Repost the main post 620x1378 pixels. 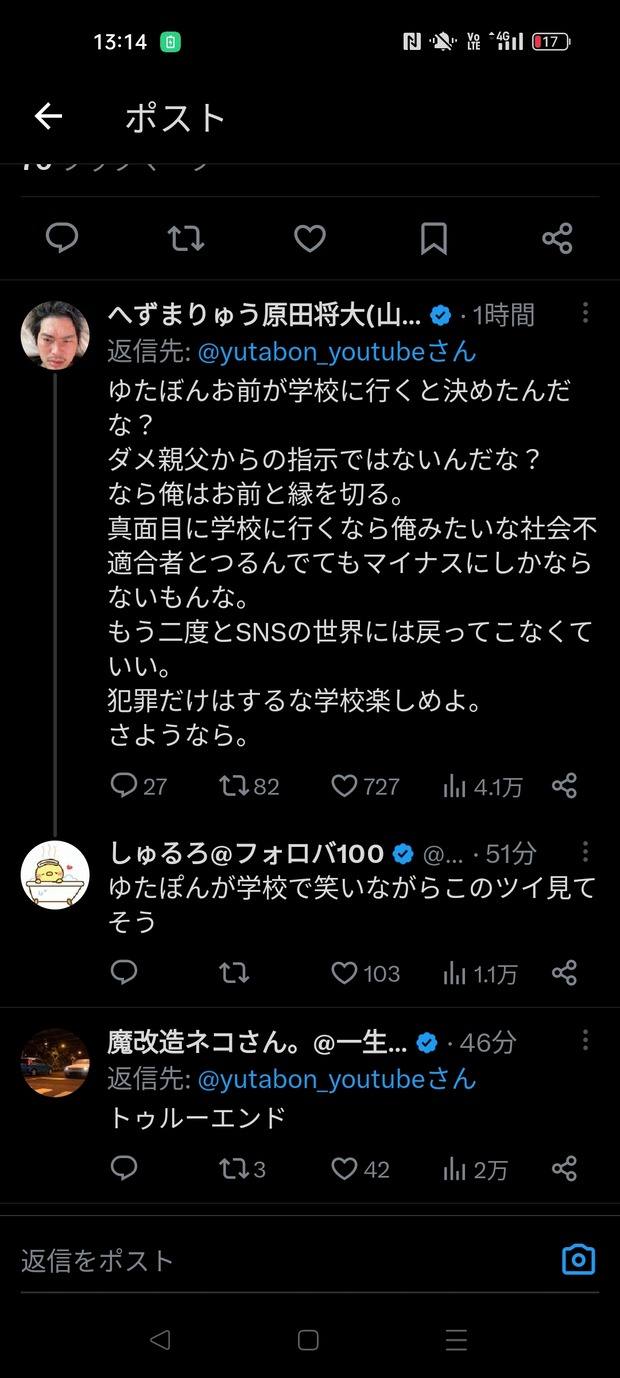(x=185, y=238)
